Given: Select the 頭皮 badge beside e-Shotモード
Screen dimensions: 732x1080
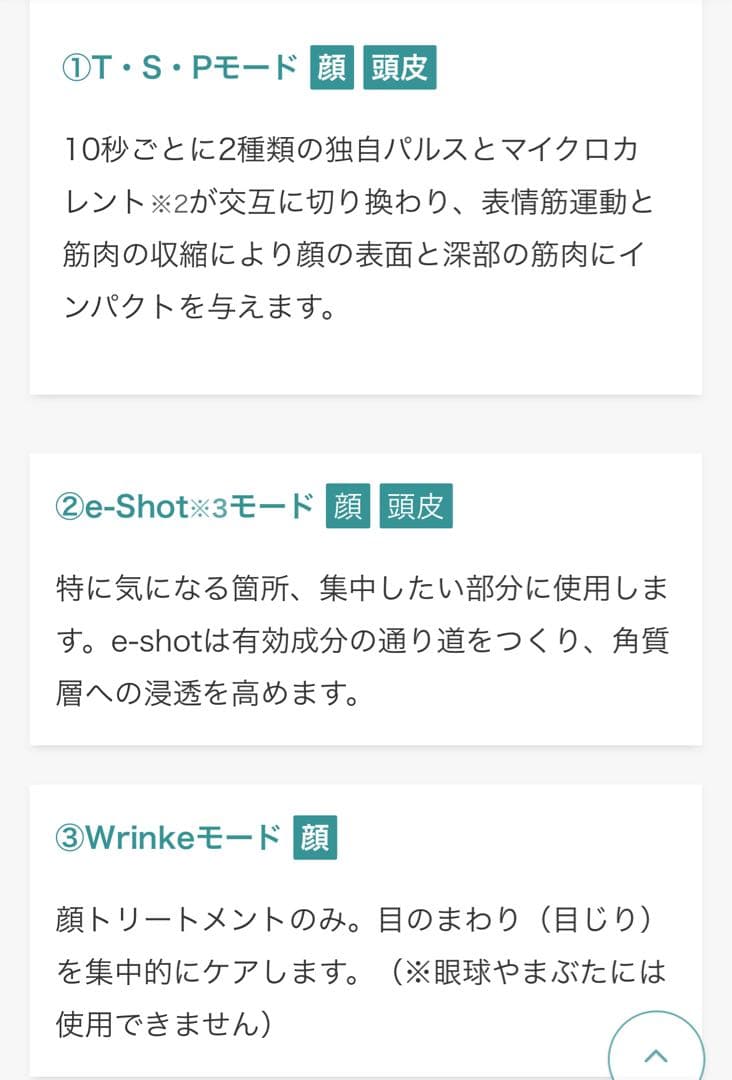Looking at the screenshot, I should (417, 507).
